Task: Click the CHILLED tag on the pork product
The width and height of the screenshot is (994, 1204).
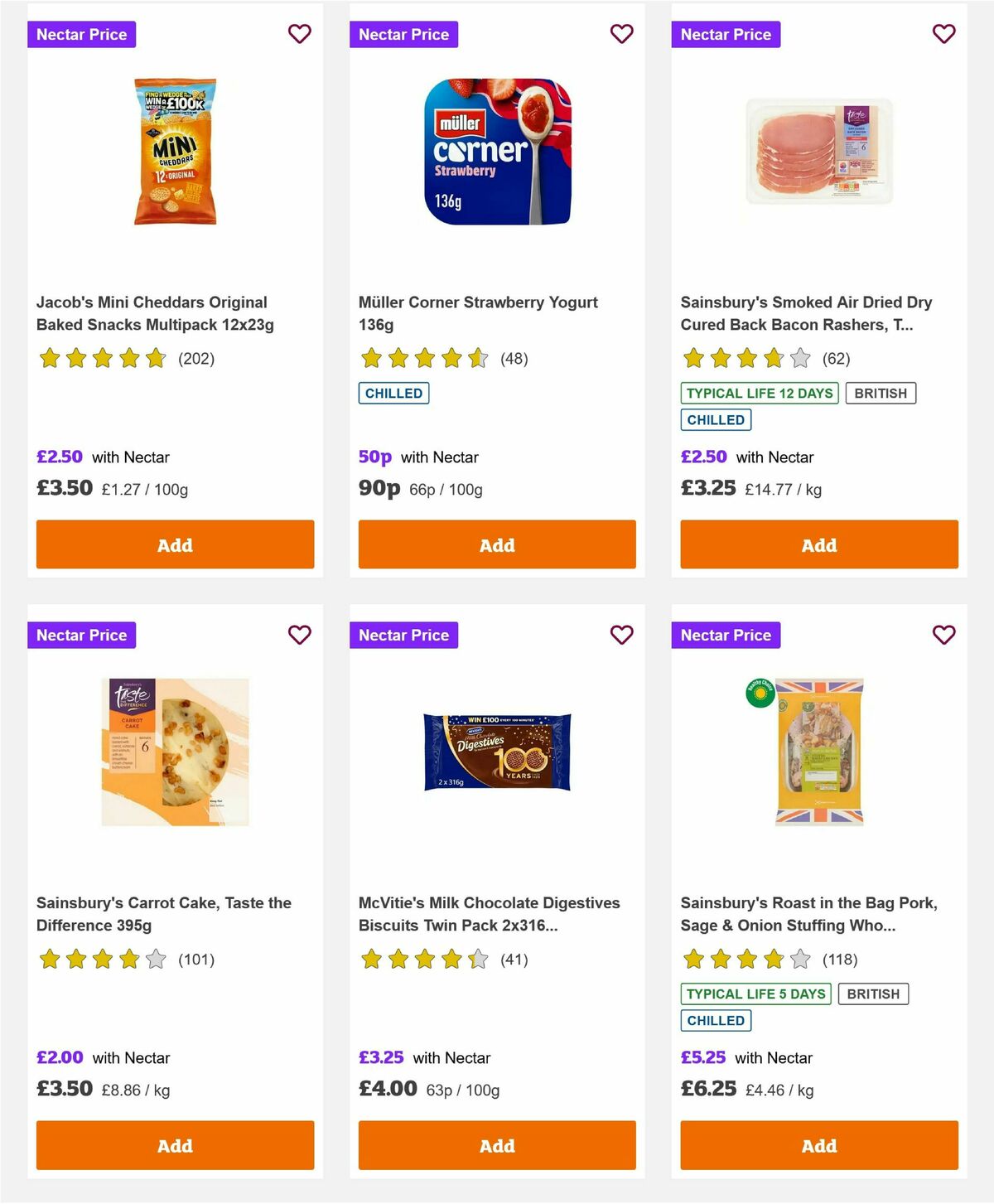Action: tap(716, 1021)
